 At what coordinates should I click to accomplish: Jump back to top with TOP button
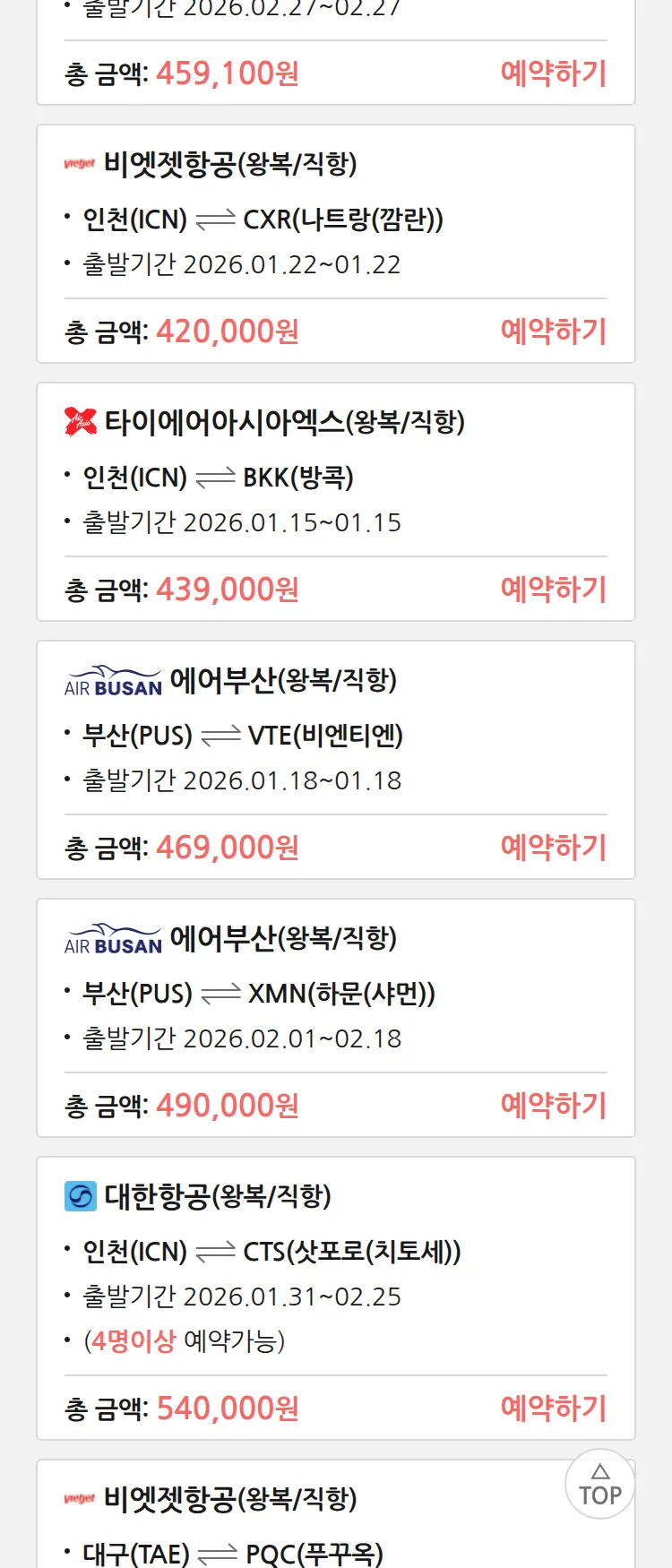tap(599, 1485)
